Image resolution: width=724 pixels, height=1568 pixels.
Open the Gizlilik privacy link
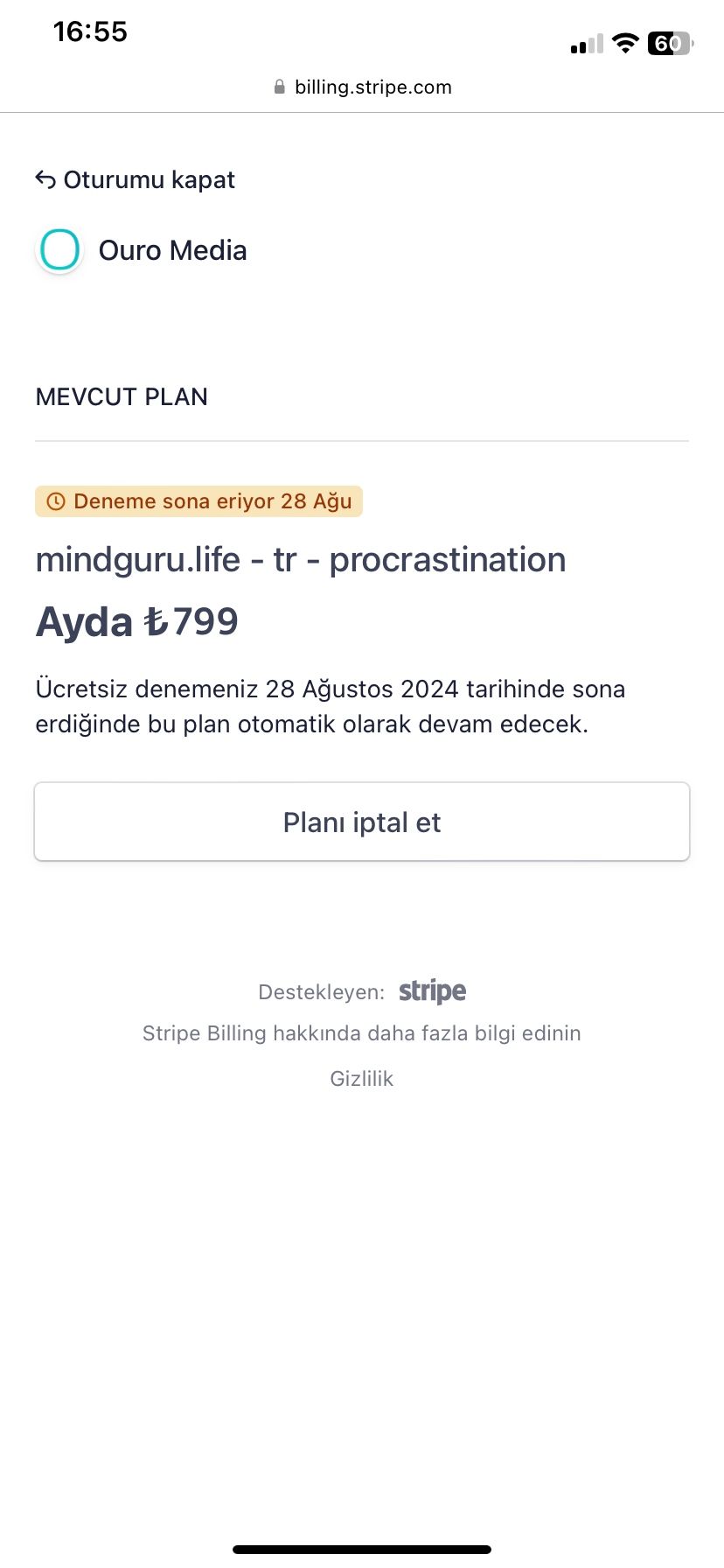[362, 1079]
